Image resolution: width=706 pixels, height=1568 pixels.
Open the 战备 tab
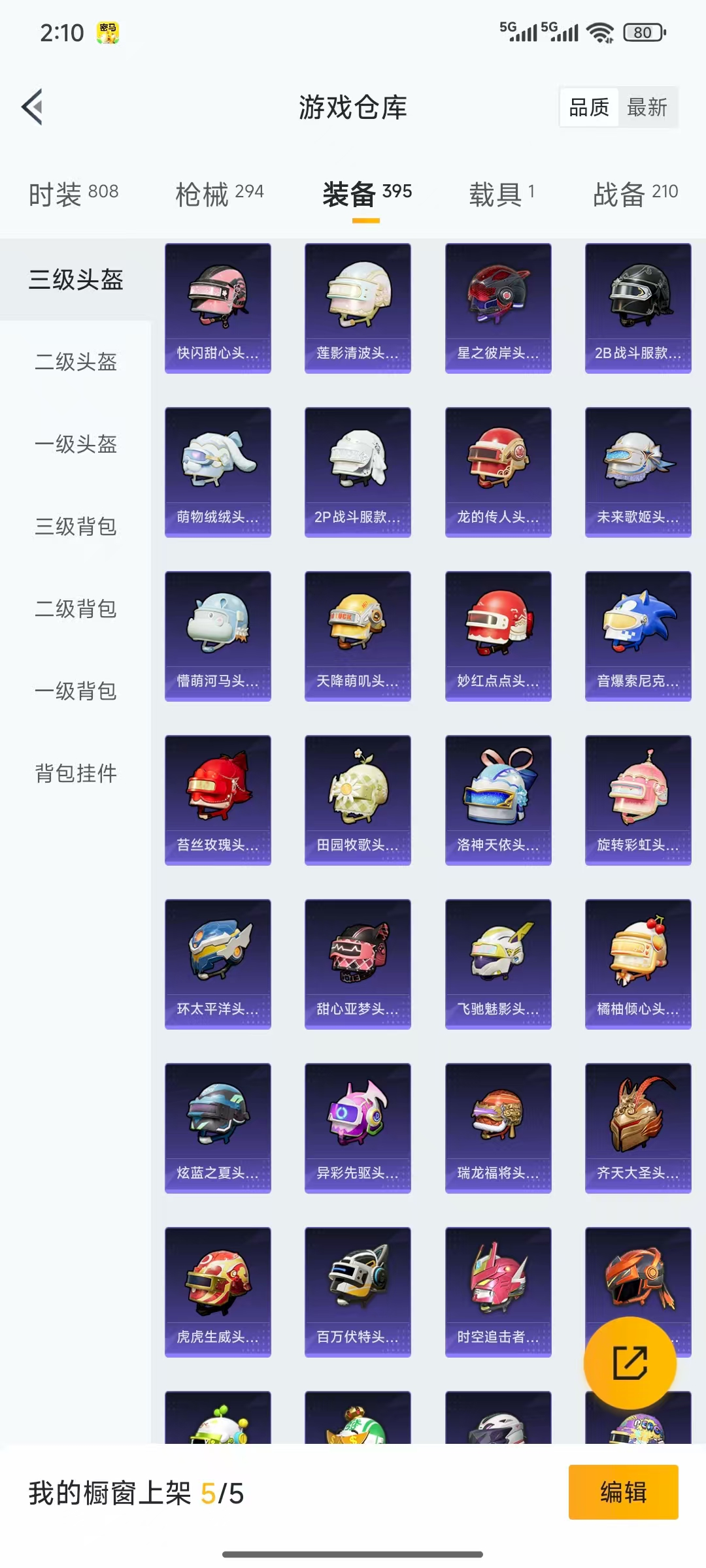[x=635, y=193]
